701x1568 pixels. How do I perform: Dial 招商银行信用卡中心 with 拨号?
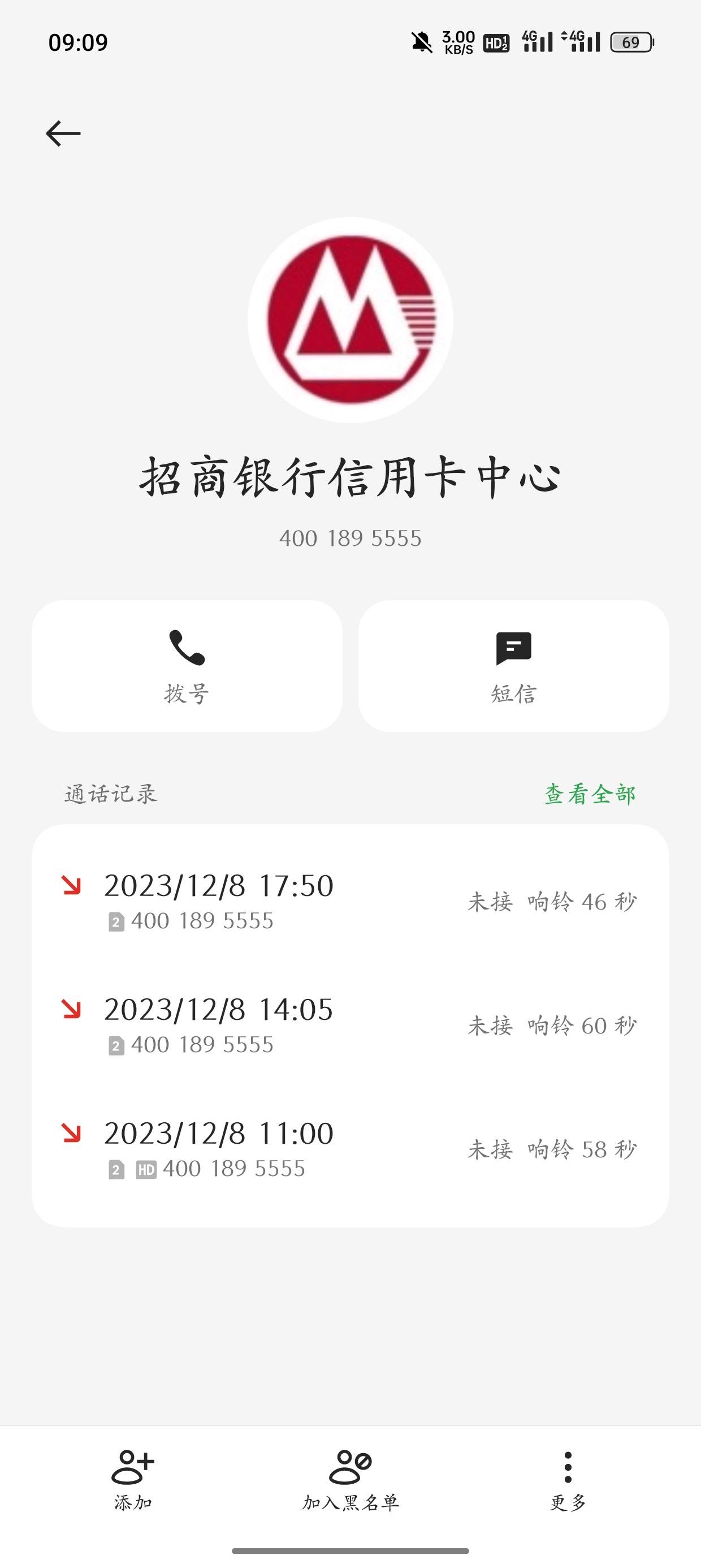(x=187, y=666)
